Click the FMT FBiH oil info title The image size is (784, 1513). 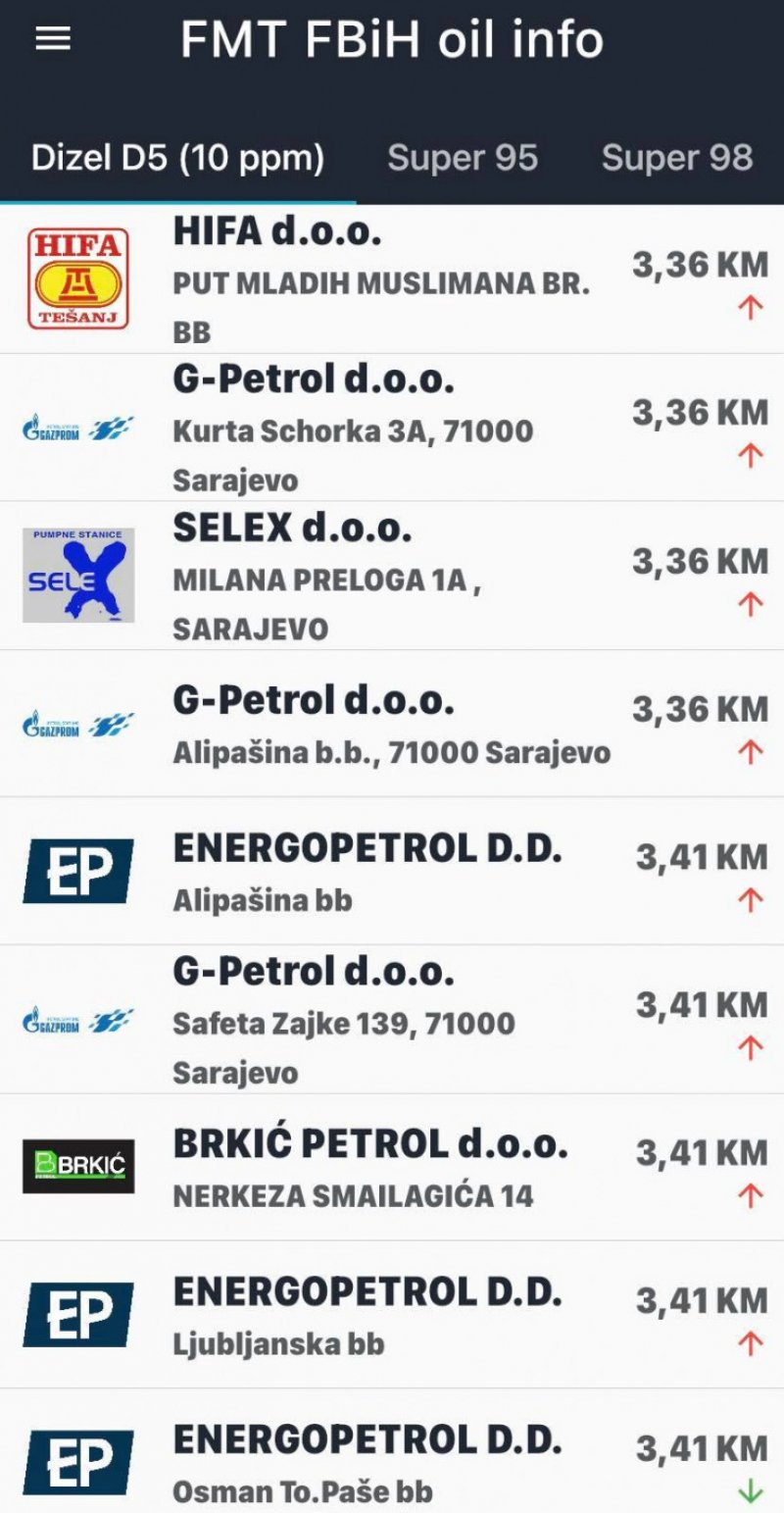click(390, 41)
